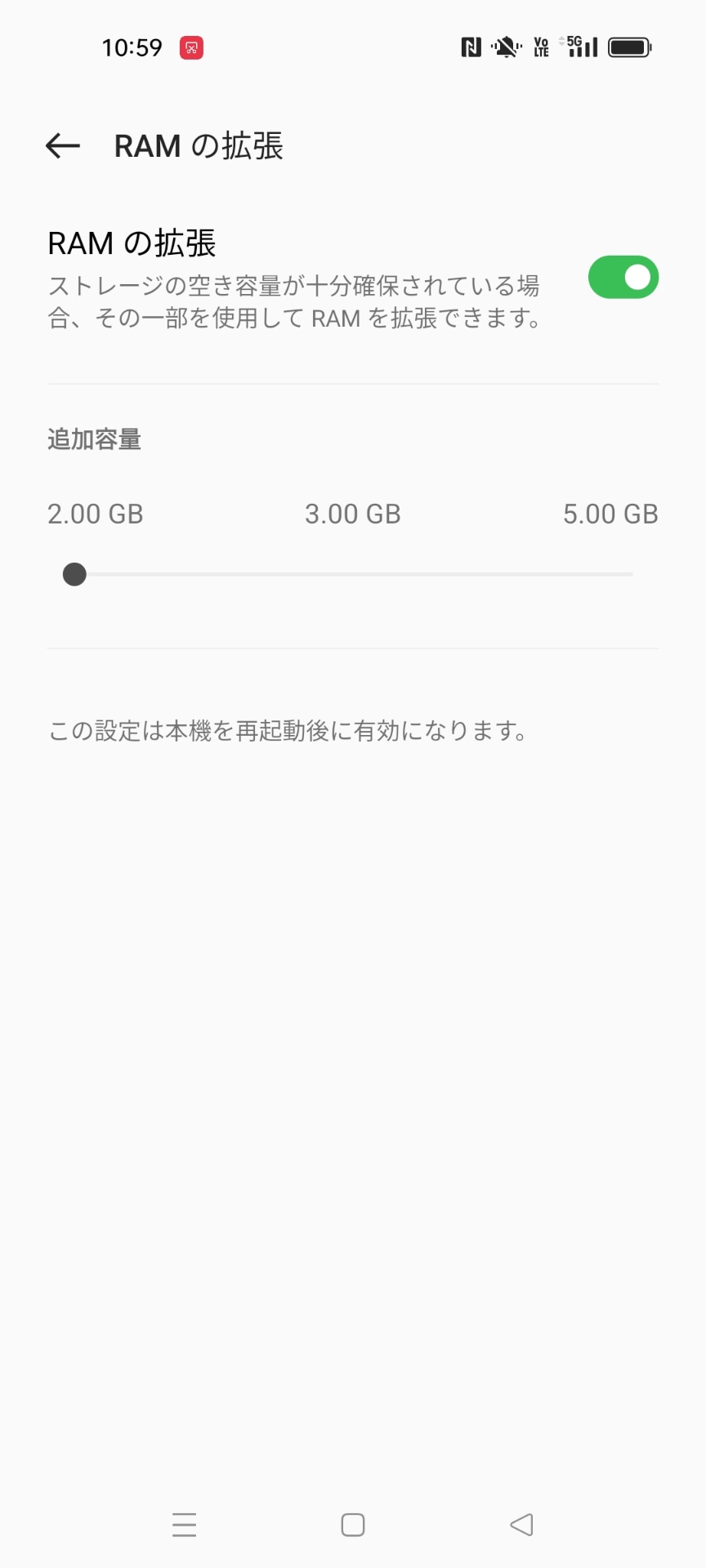The image size is (706, 1568).
Task: Tap the back arrow next to RAMの拡張
Action: click(61, 145)
